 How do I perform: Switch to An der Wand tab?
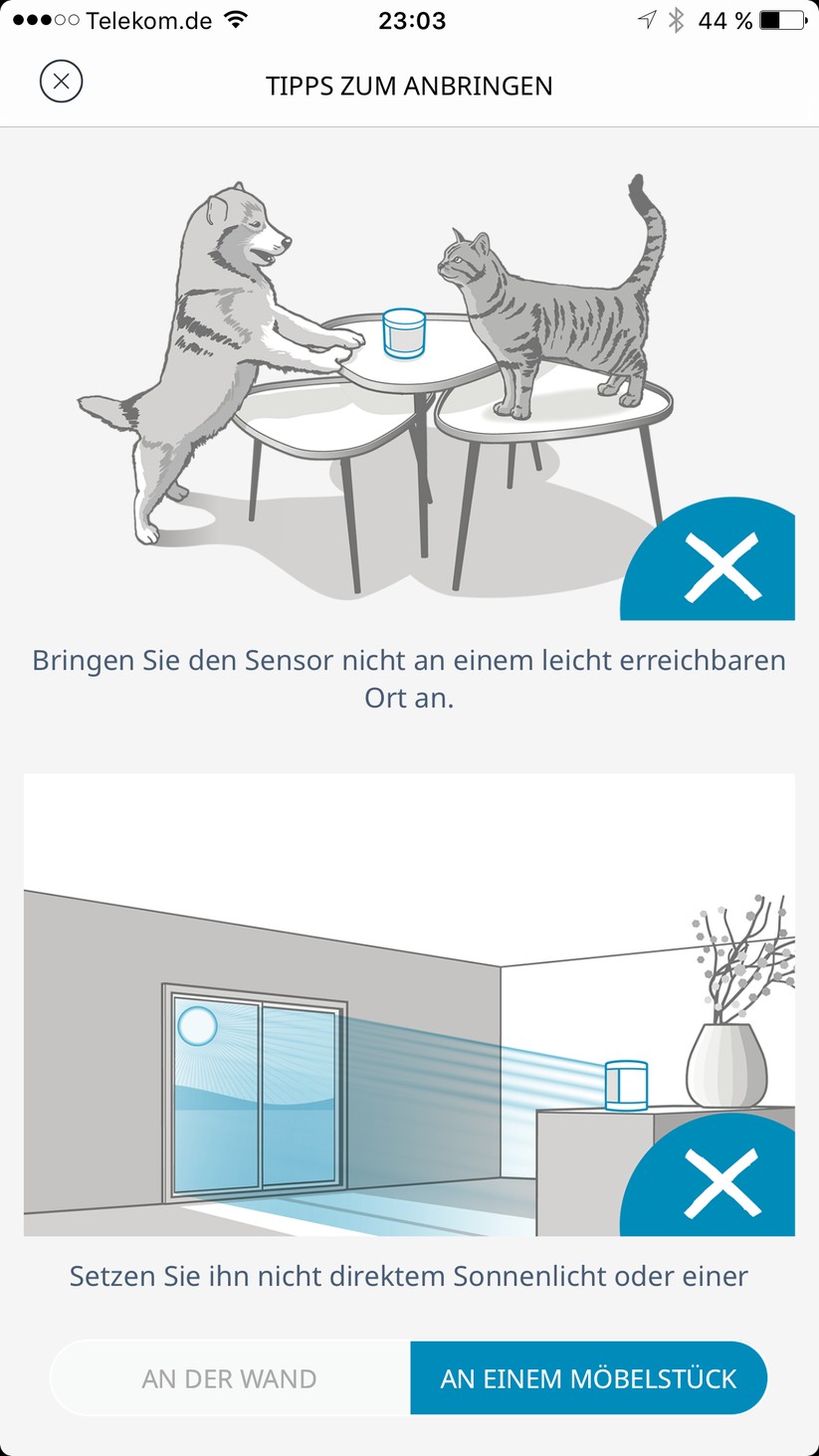click(230, 1378)
